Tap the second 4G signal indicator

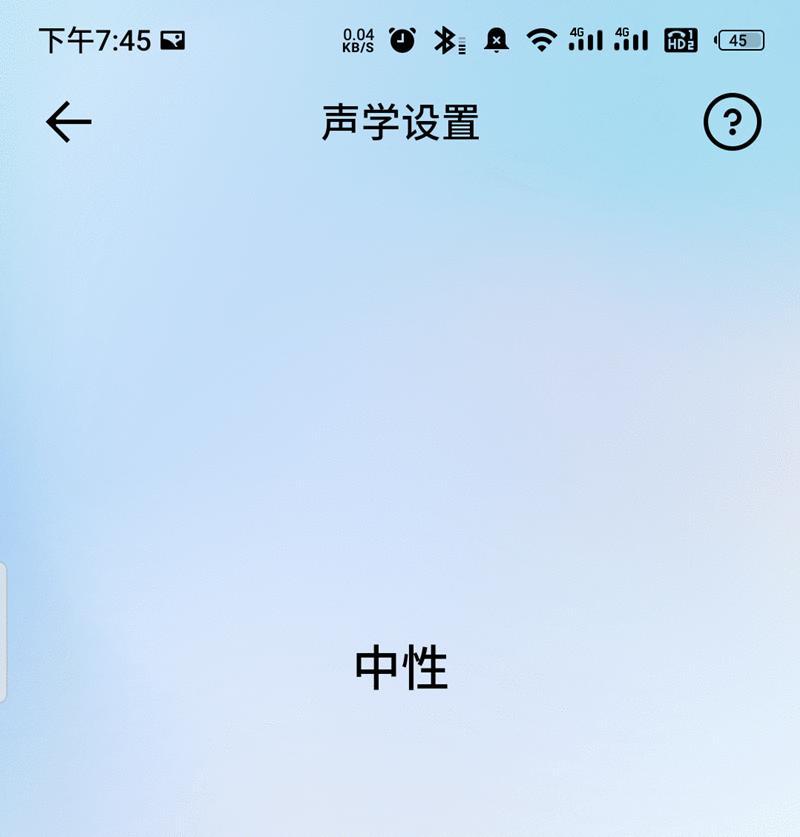(630, 40)
